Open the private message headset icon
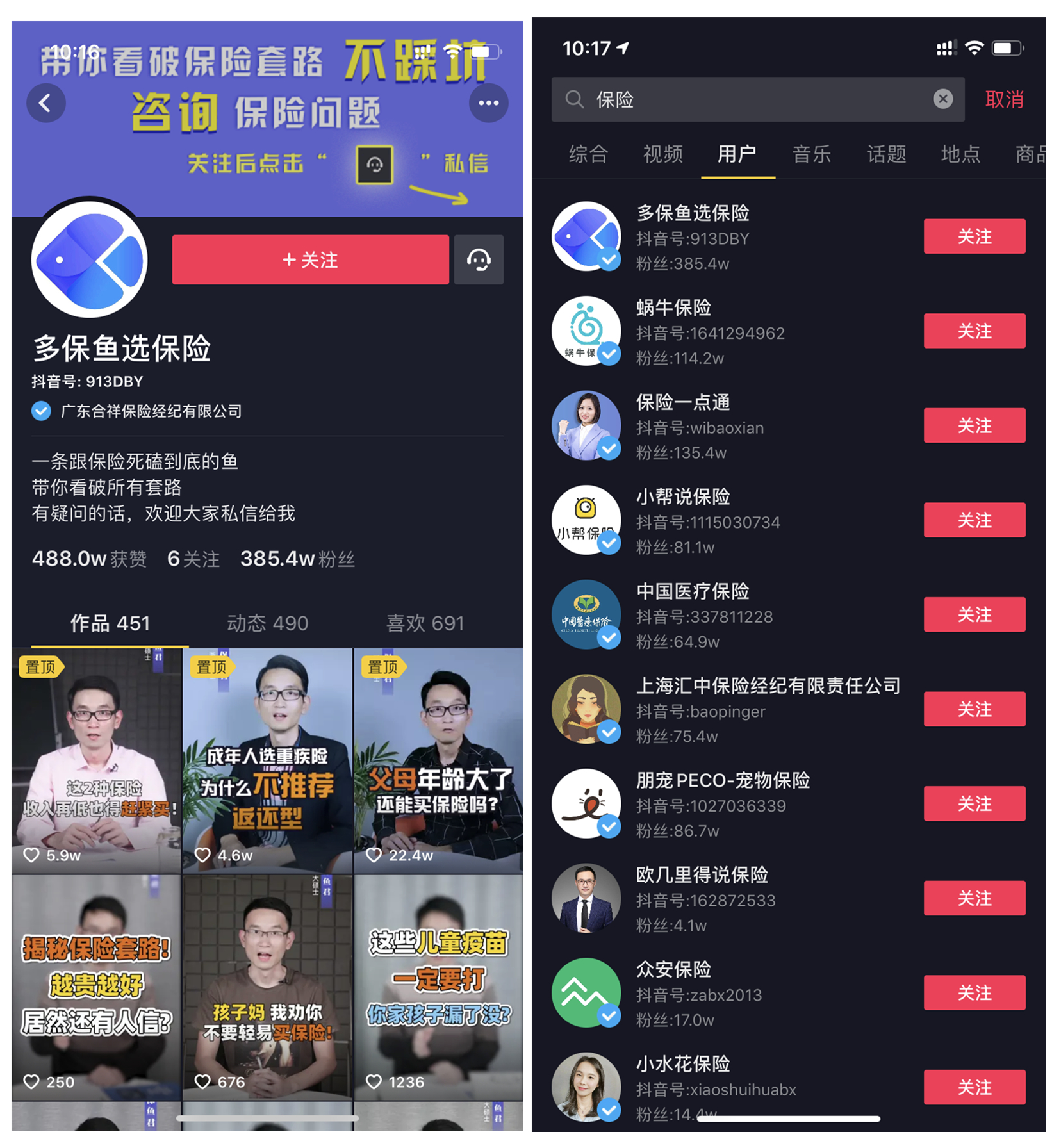The width and height of the screenshot is (1061, 1148). tap(479, 259)
